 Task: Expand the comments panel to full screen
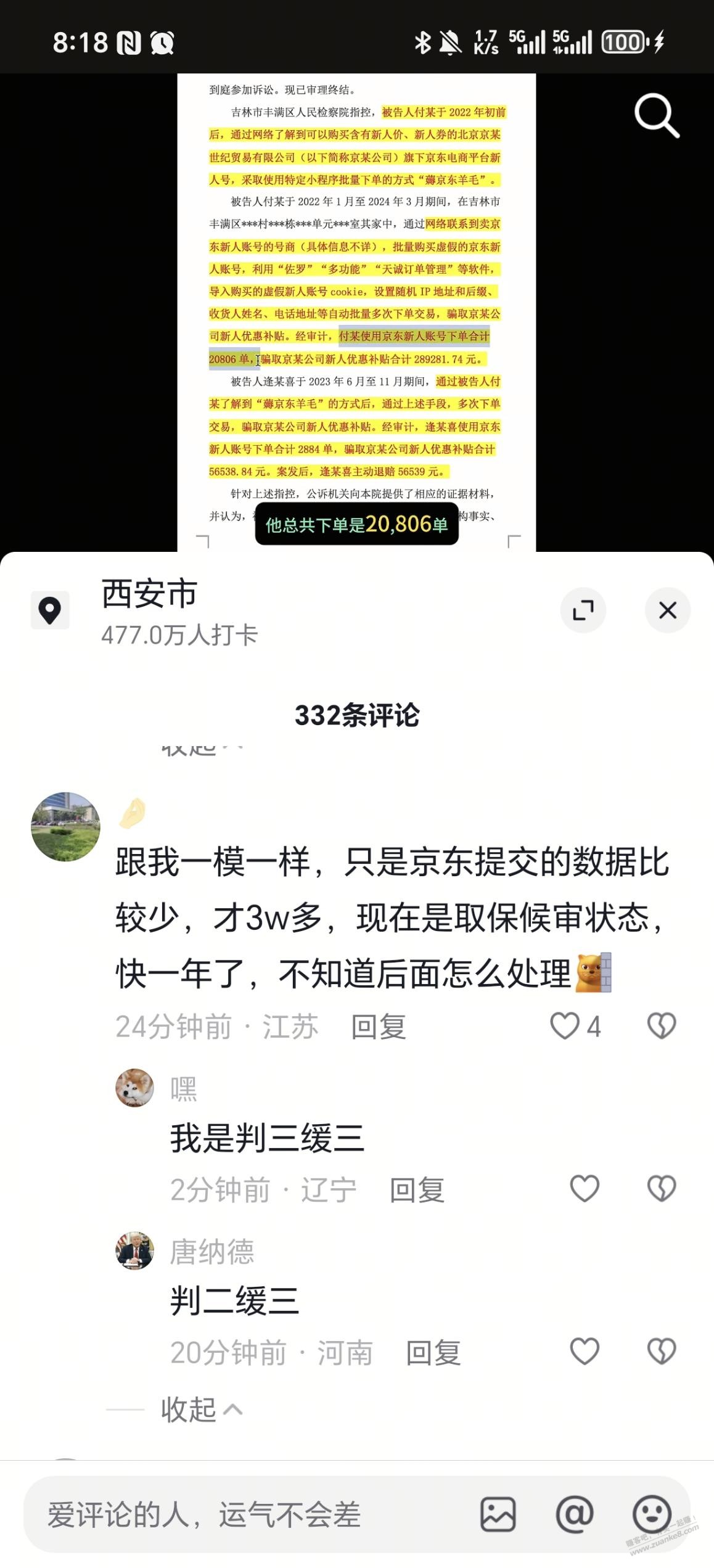point(583,610)
